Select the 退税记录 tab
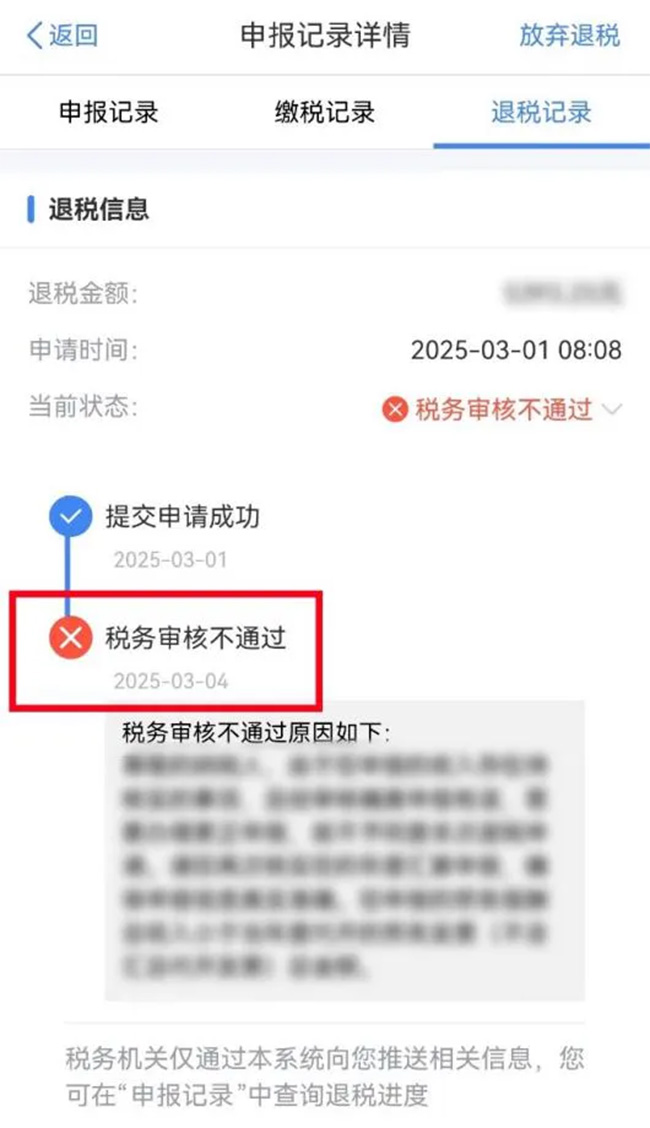The width and height of the screenshot is (650, 1128). pos(541,112)
